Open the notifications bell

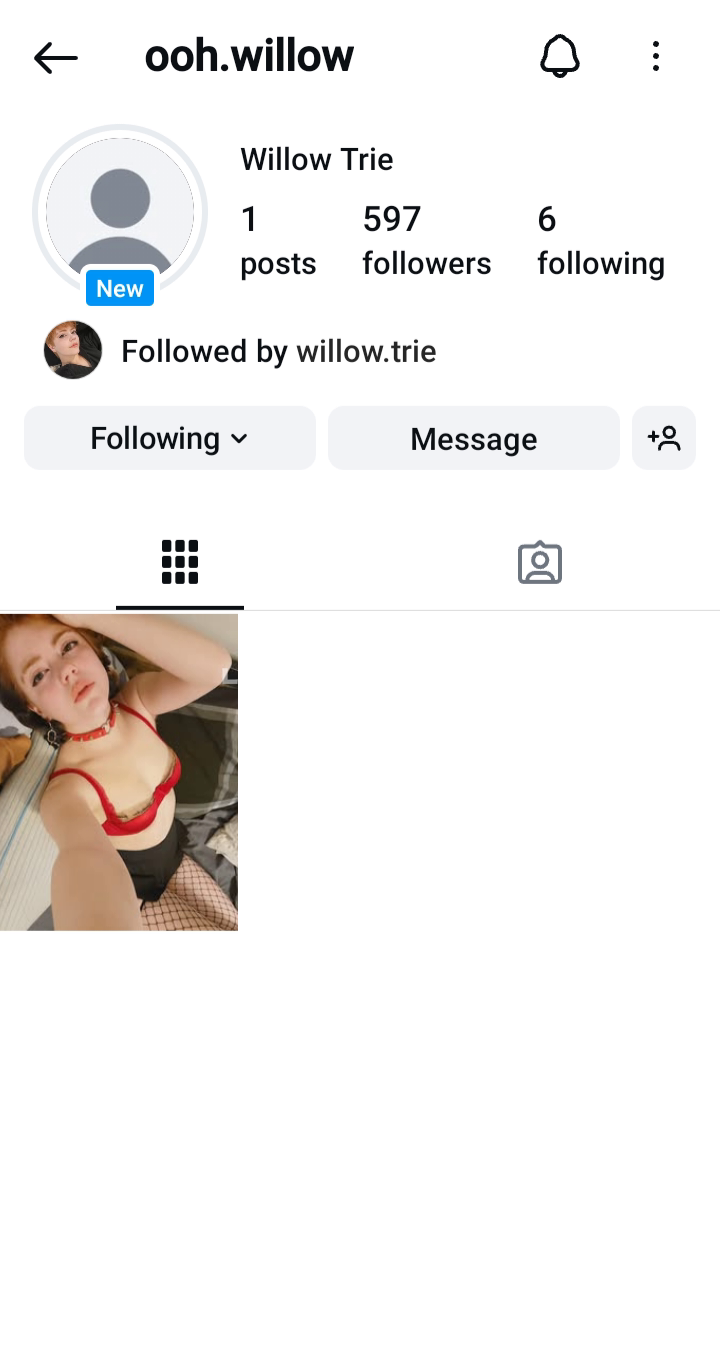click(x=559, y=57)
